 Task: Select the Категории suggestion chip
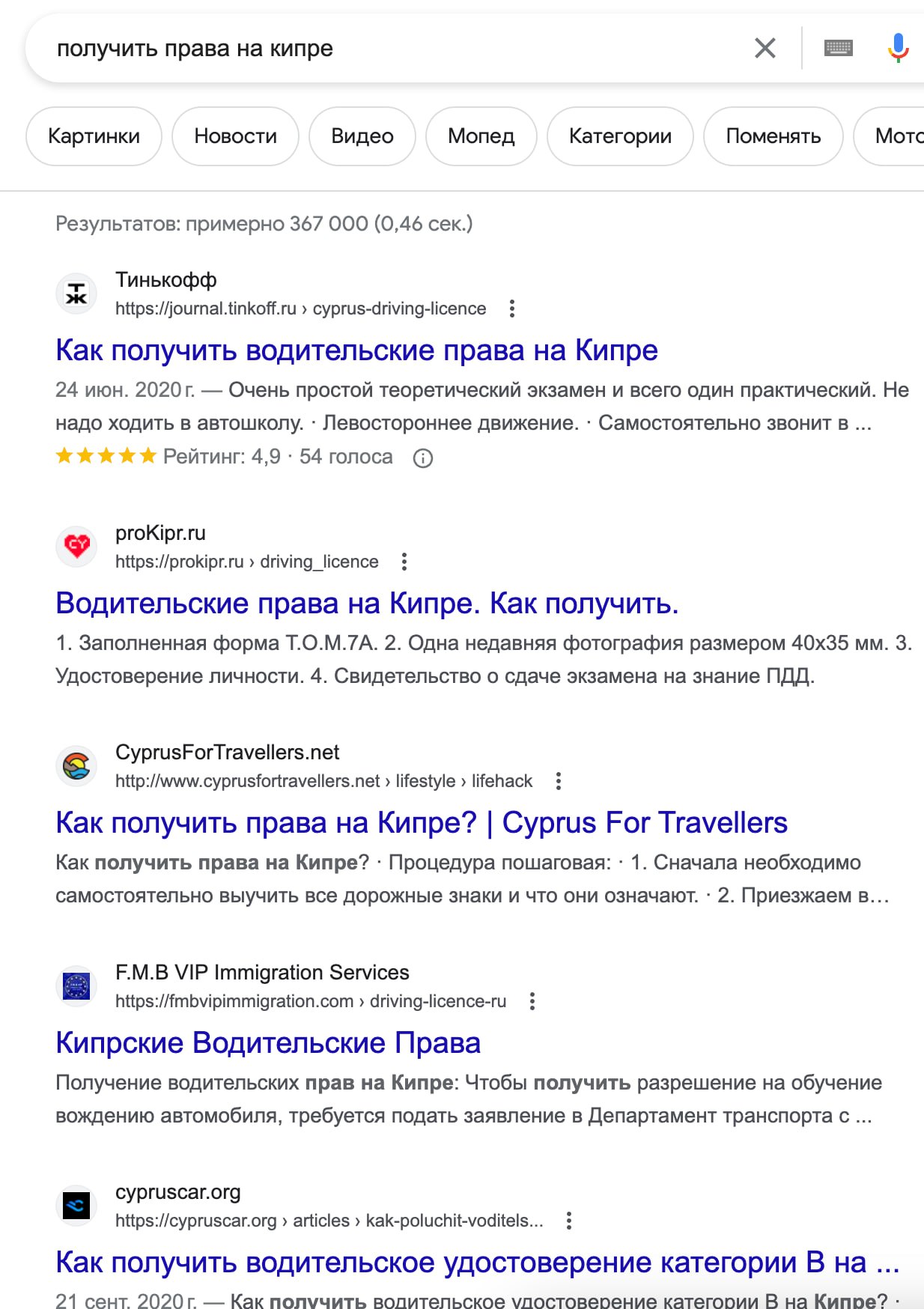(x=620, y=136)
